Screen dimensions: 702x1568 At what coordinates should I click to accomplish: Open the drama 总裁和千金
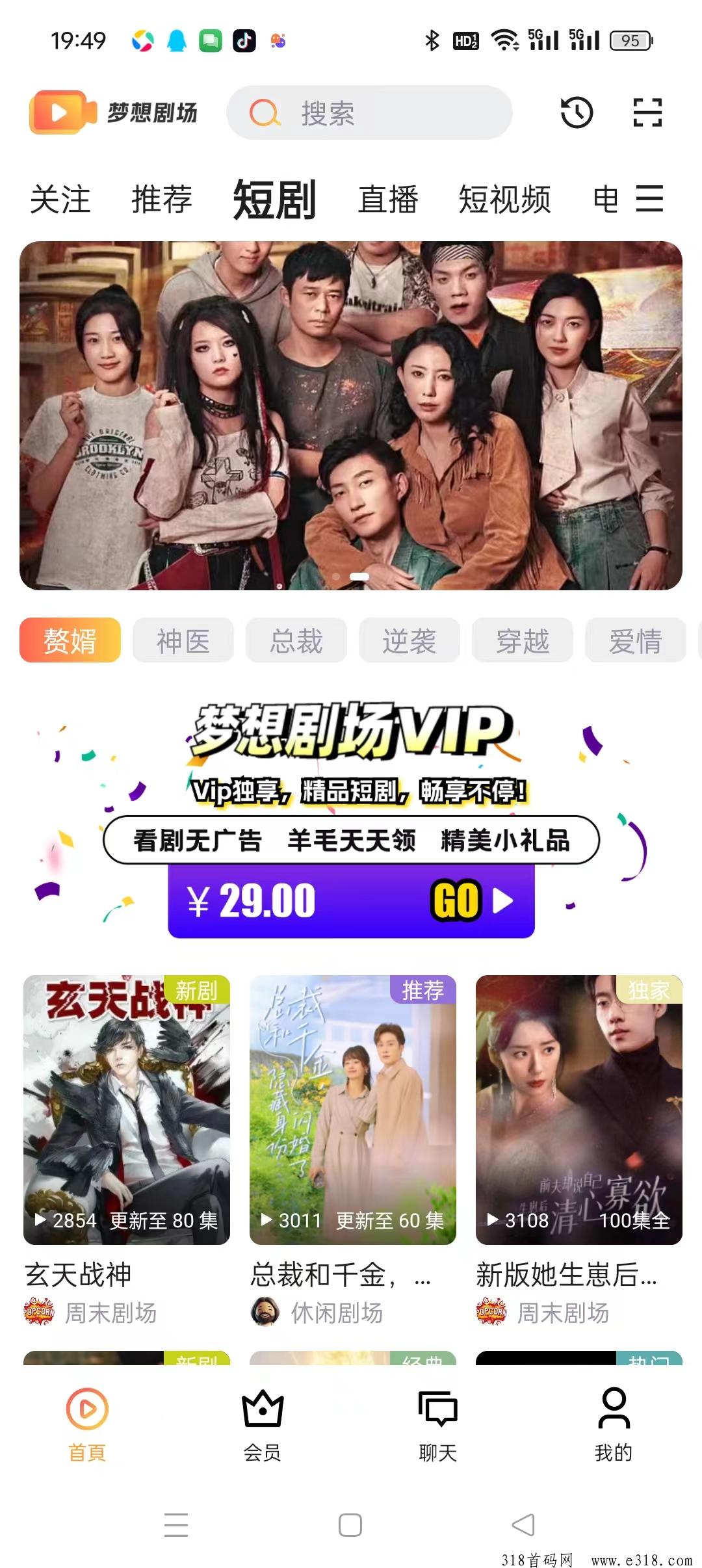pos(353,1110)
